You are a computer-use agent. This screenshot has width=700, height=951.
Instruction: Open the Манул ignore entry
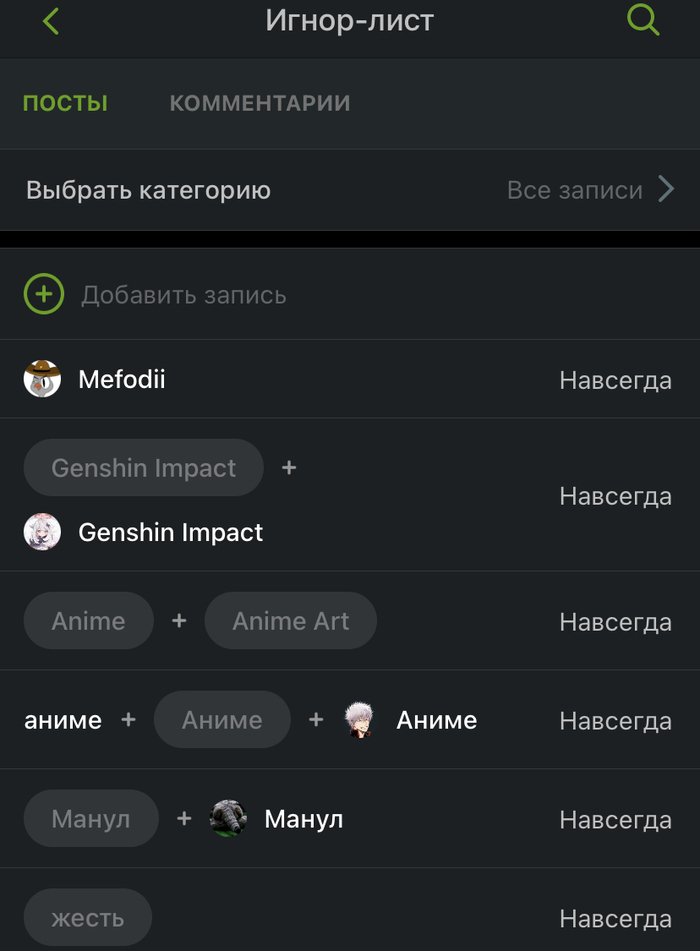click(350, 819)
